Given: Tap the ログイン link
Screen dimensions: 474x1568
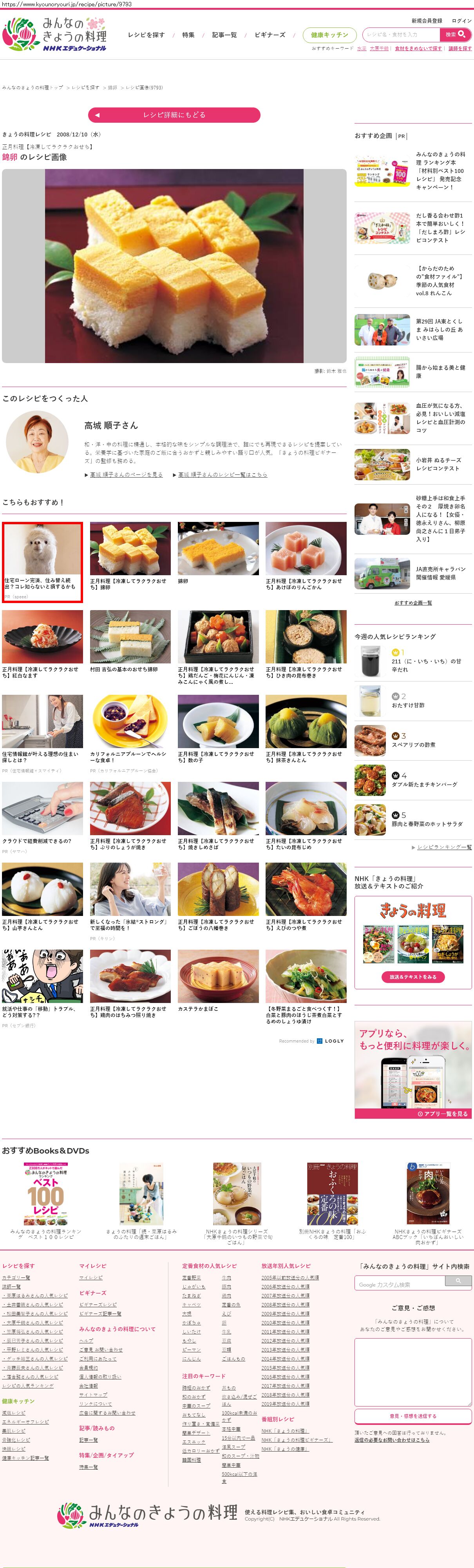Looking at the screenshot, I should tap(461, 21).
